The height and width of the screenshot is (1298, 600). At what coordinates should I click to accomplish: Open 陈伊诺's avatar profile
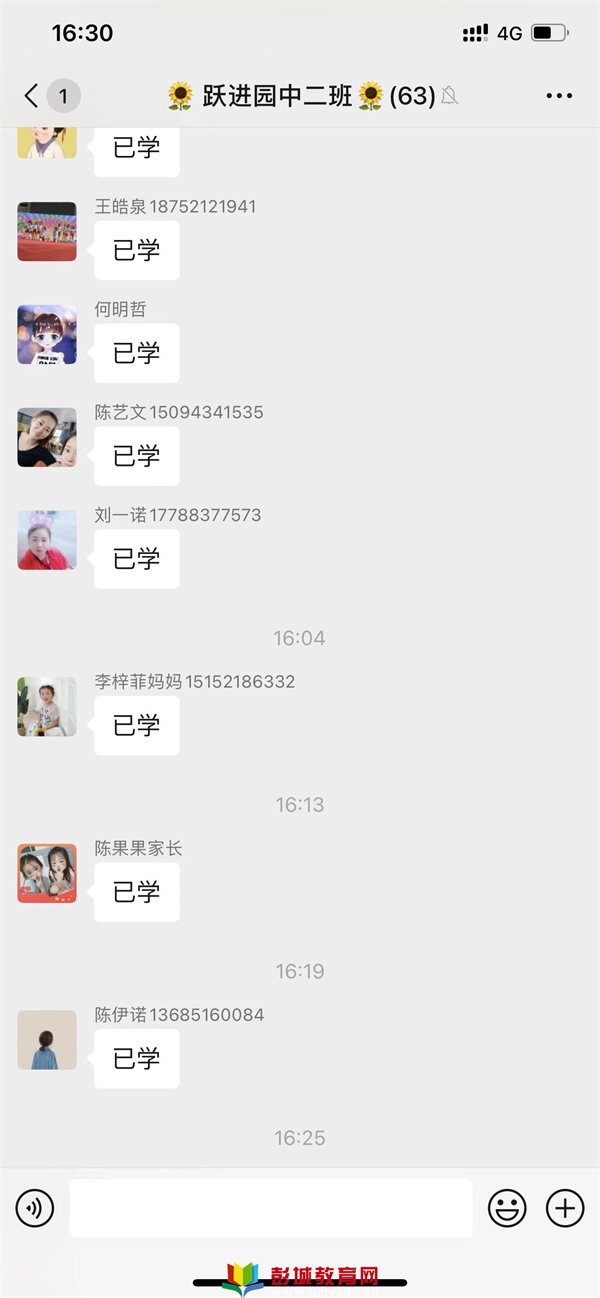pyautogui.click(x=47, y=1040)
